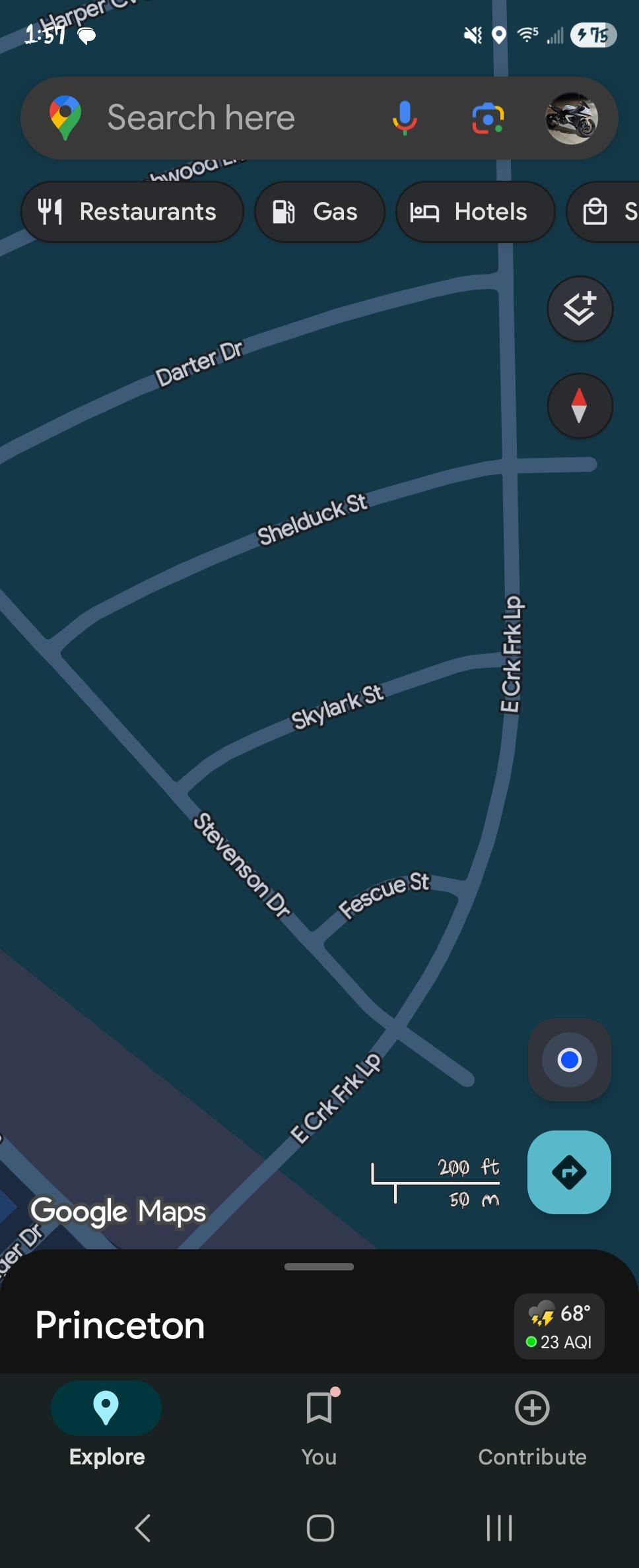Select the Gas chip
This screenshot has height=1568, width=639.
(319, 212)
